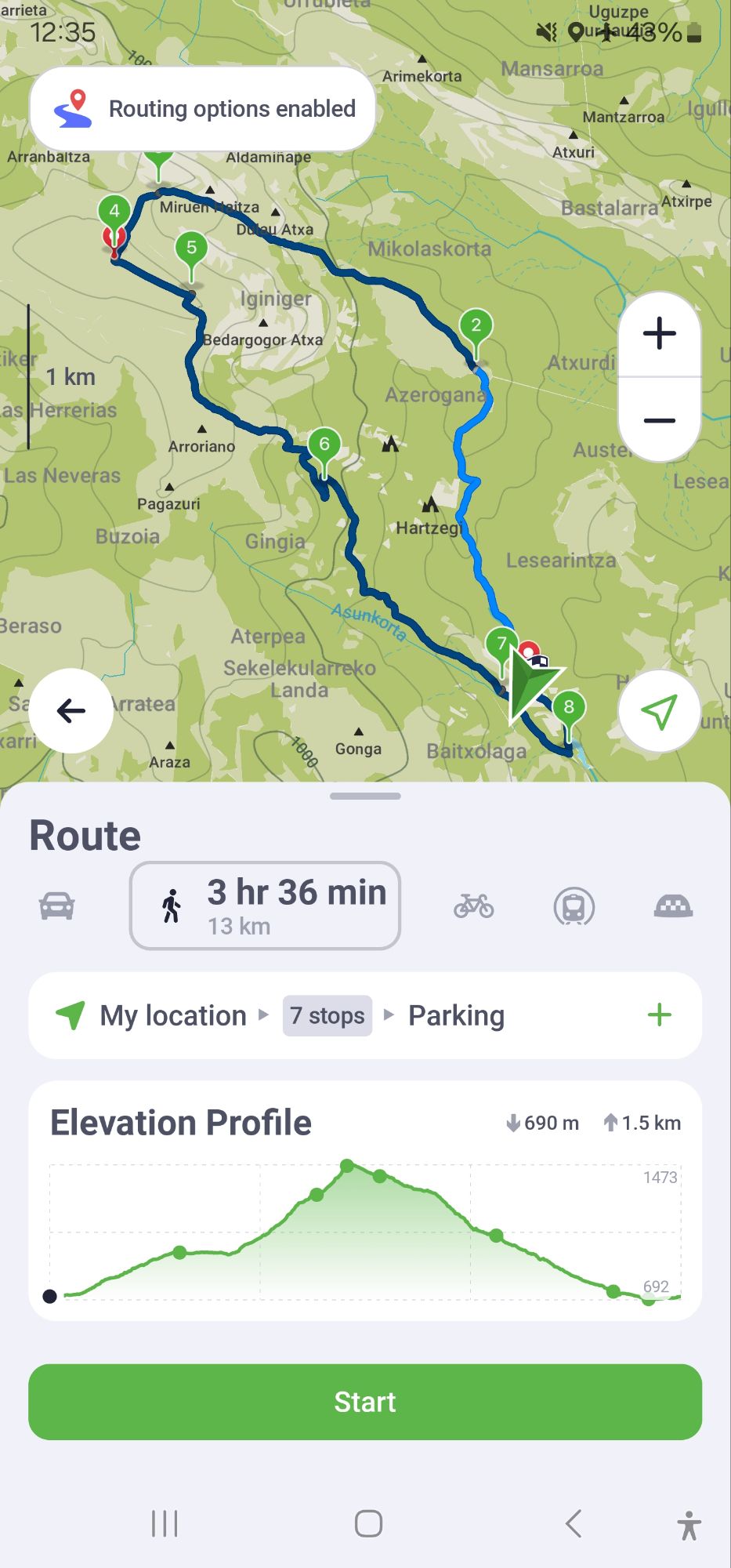Select walking route of 3 hr 36 min
The image size is (731, 1568).
pos(265,906)
